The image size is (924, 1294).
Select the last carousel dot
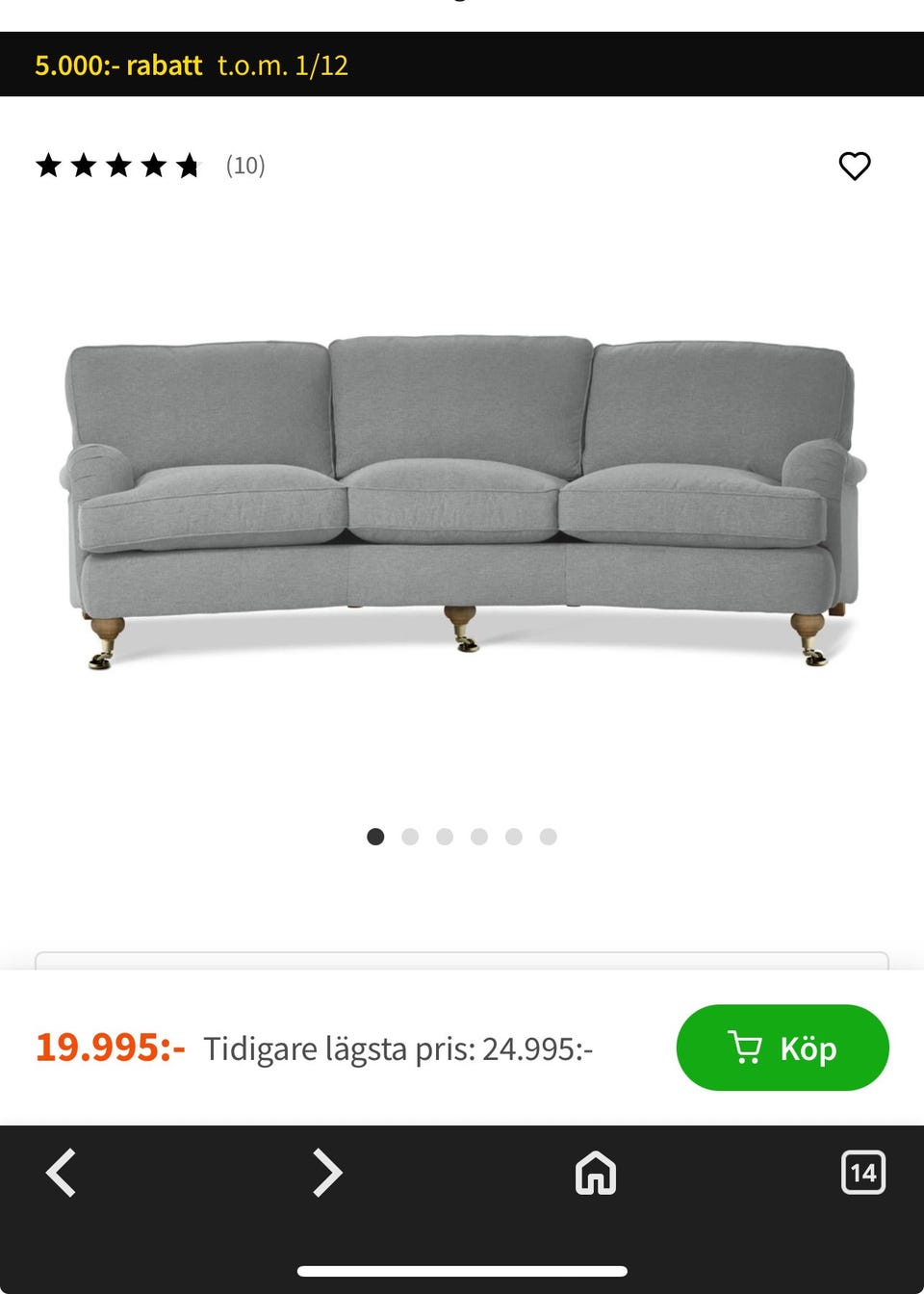click(548, 837)
